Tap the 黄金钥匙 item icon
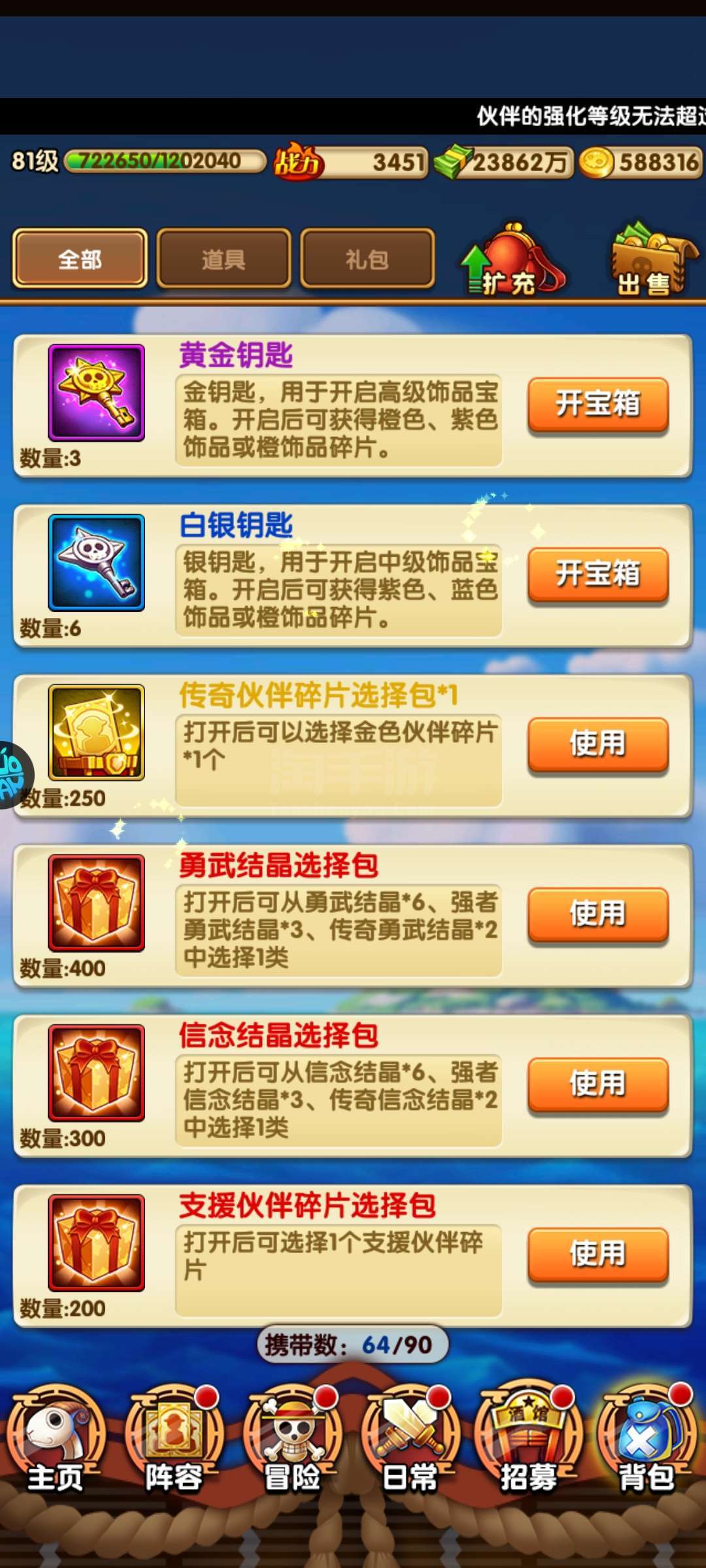 [96, 393]
